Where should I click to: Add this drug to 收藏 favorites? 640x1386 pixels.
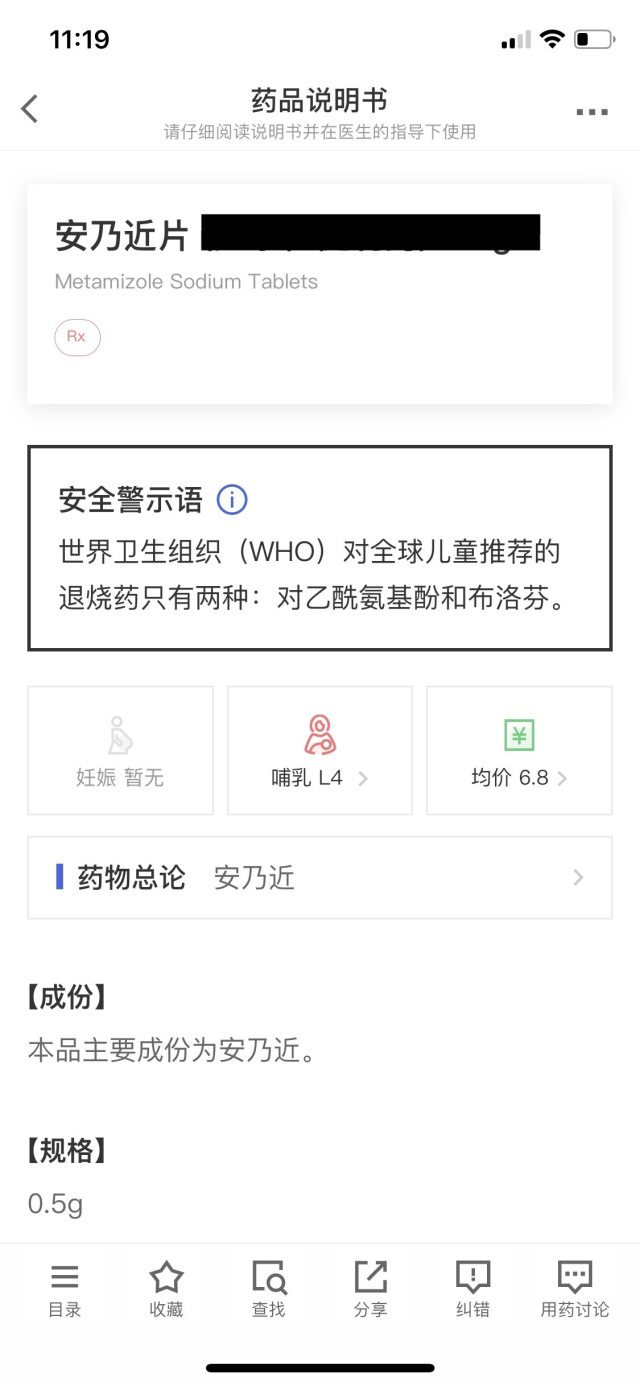click(x=166, y=1289)
